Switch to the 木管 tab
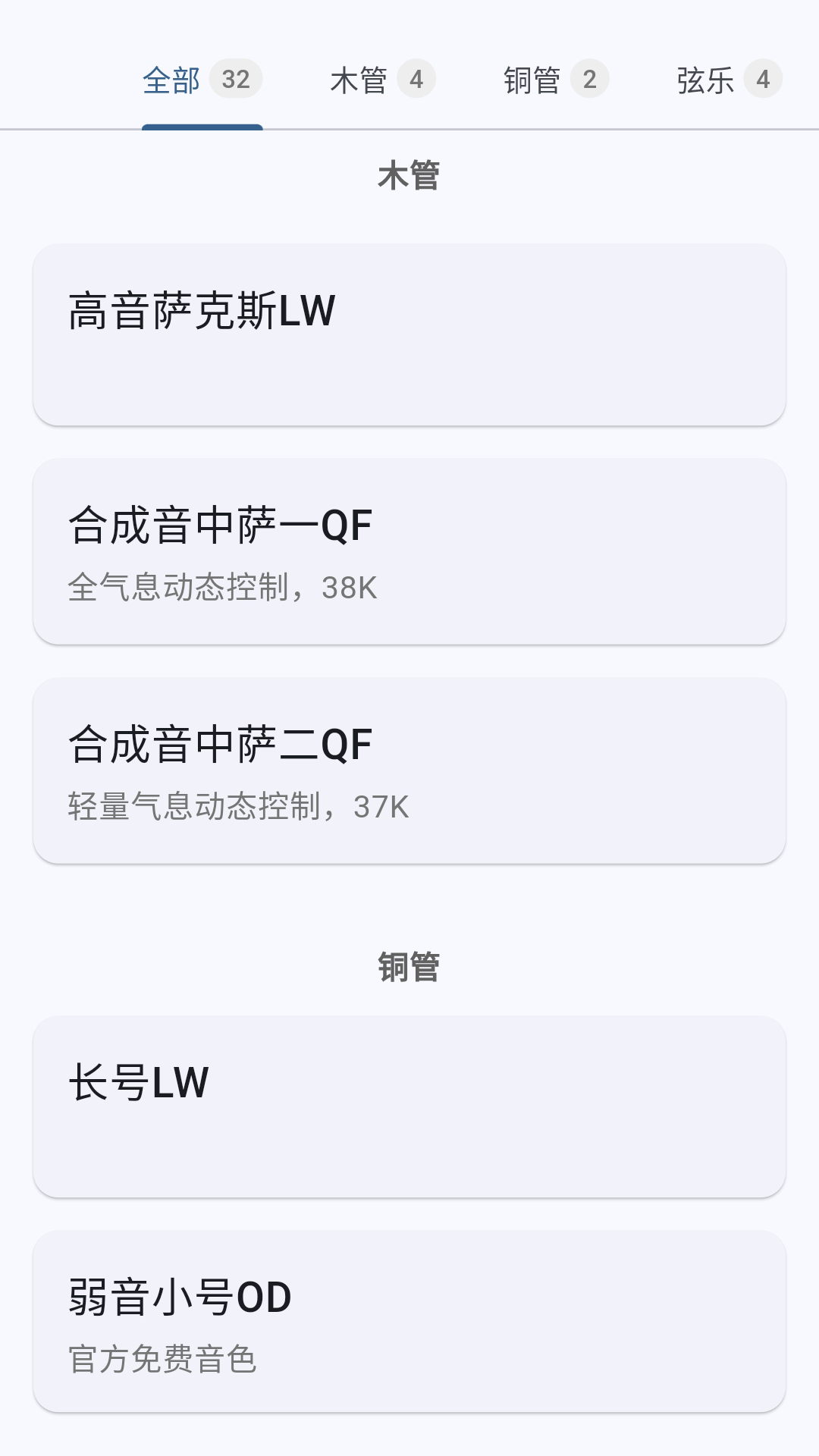 pyautogui.click(x=382, y=80)
